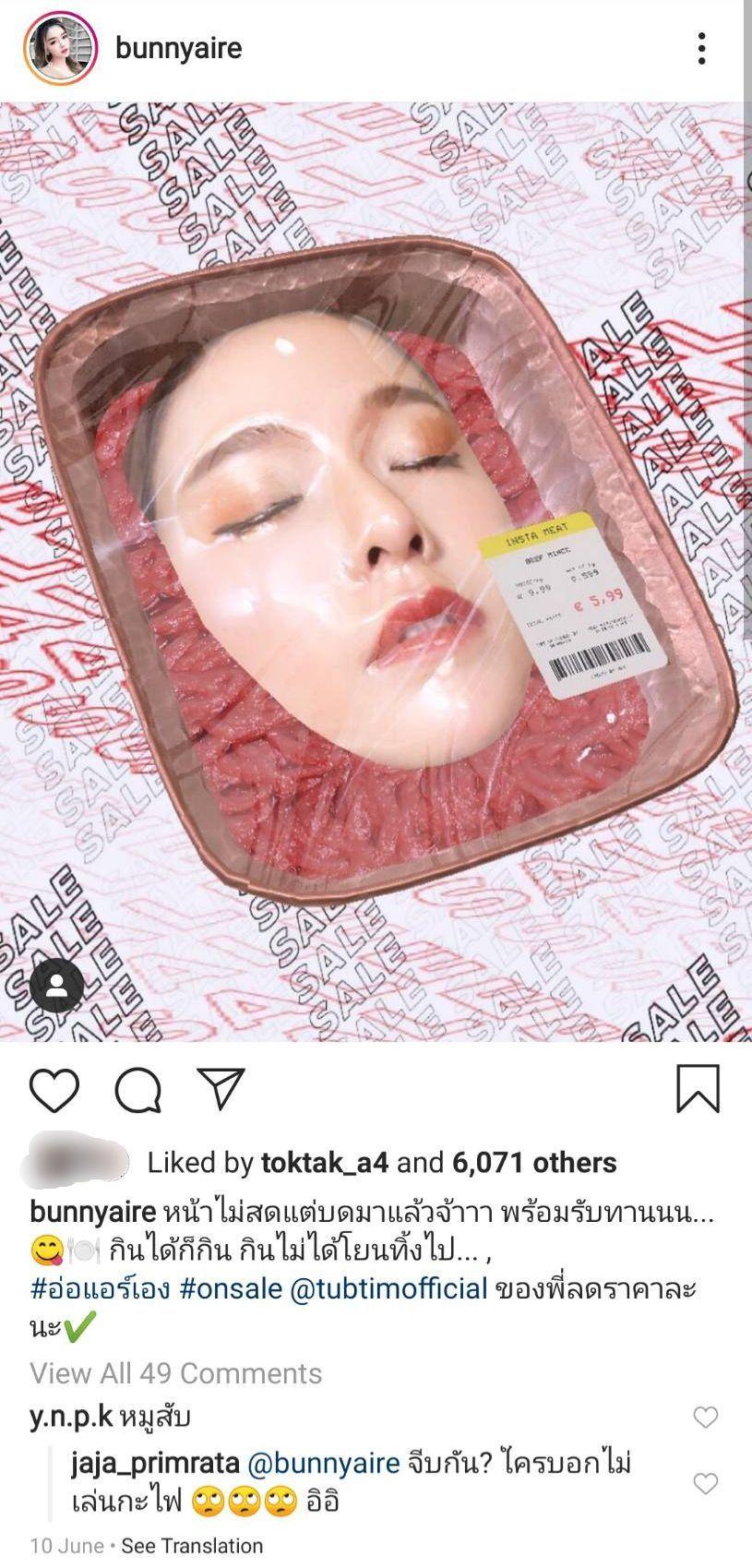The height and width of the screenshot is (1568, 752).
Task: Bookmark this post
Action: tap(698, 1089)
